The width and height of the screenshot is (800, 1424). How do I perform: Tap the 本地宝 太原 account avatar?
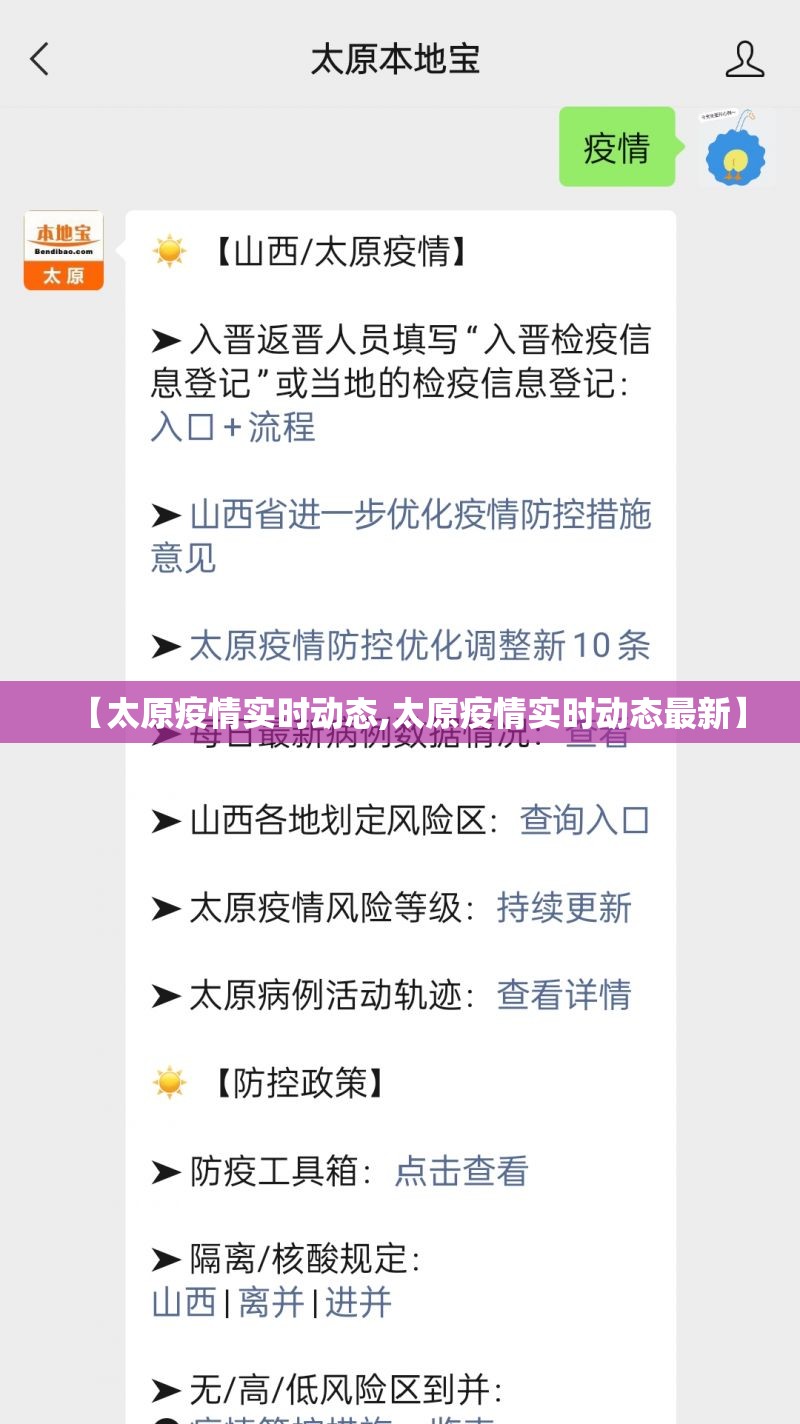pyautogui.click(x=64, y=250)
